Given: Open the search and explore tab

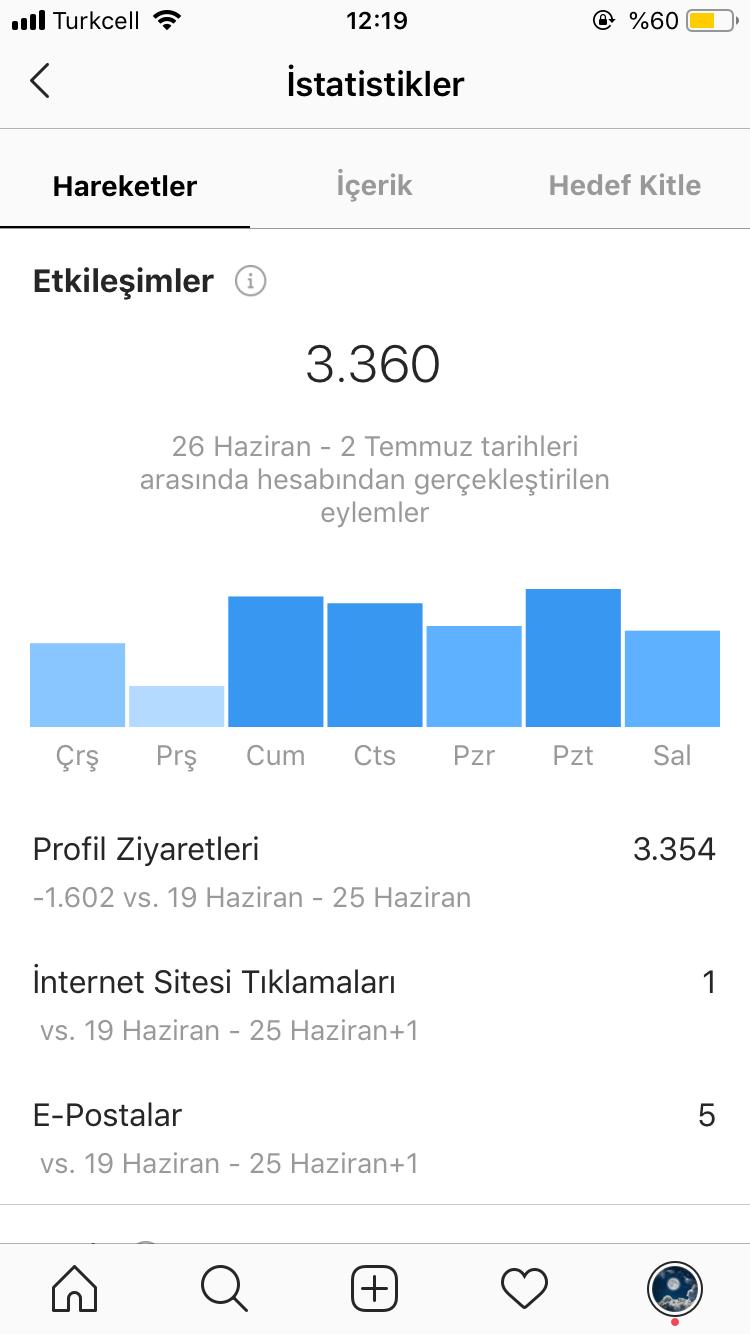Looking at the screenshot, I should click(224, 1288).
